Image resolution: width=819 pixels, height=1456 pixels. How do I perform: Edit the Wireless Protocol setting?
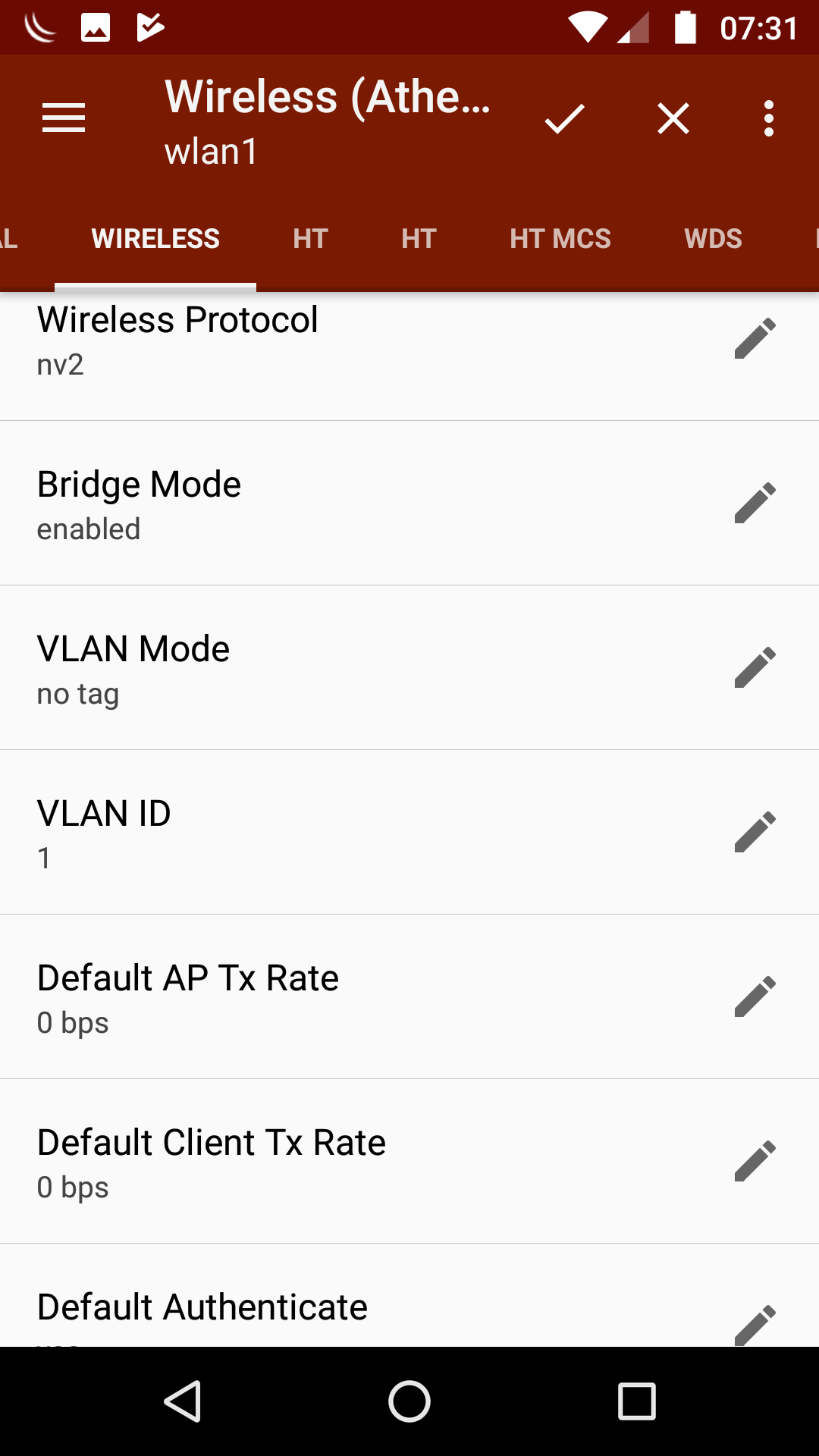click(755, 338)
